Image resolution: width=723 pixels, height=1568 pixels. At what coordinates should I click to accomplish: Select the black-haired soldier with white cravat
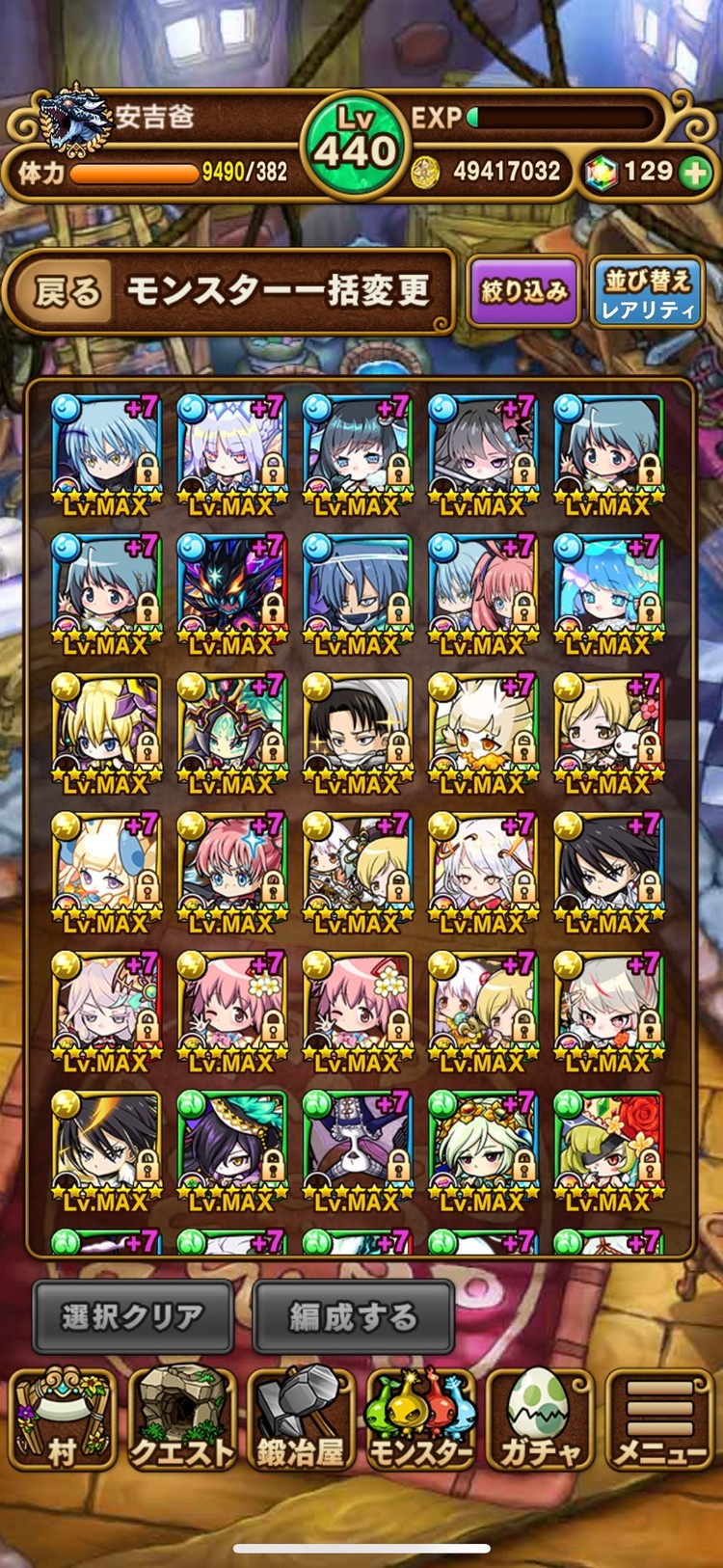click(357, 730)
